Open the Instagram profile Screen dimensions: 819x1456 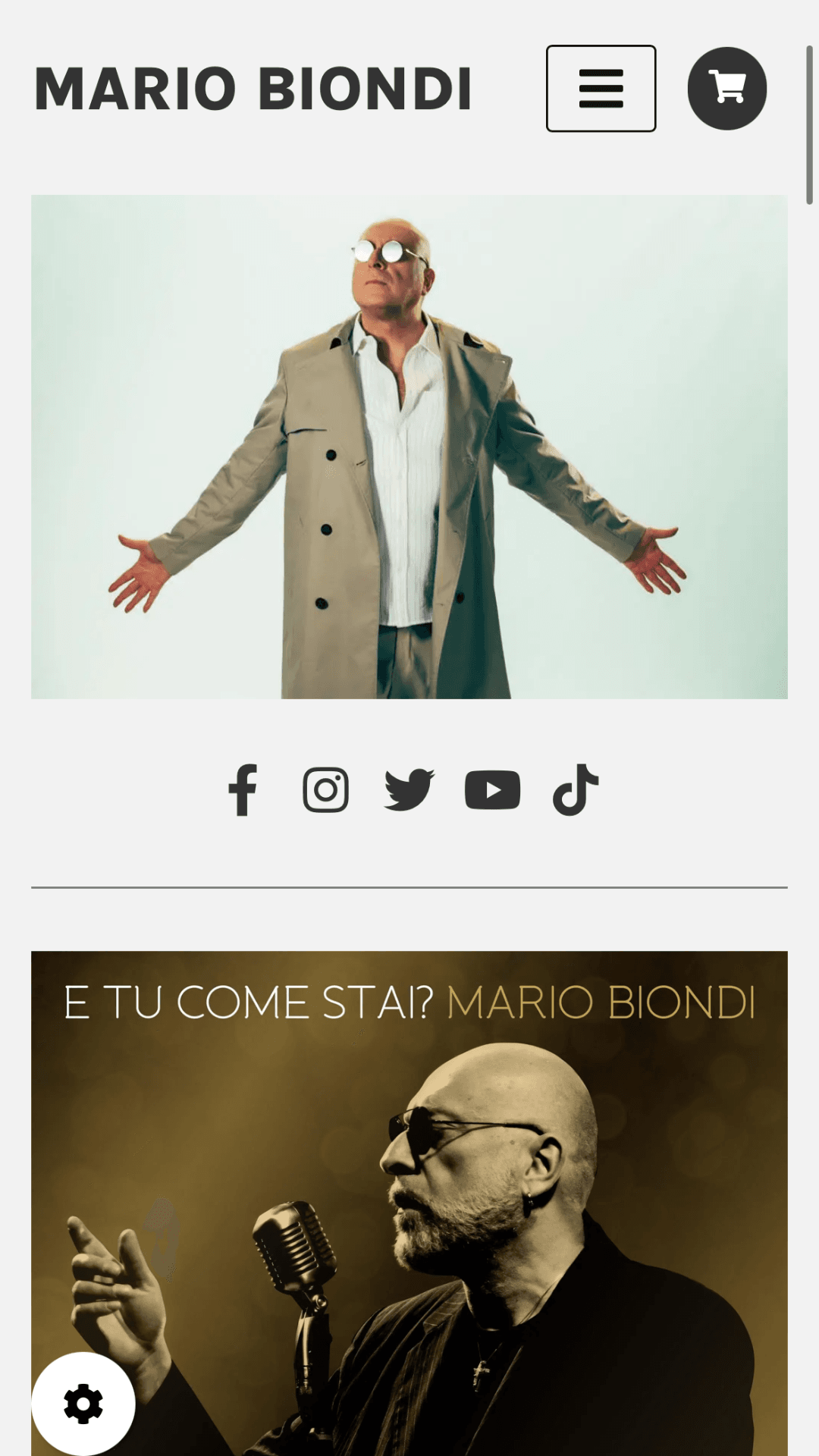325,790
